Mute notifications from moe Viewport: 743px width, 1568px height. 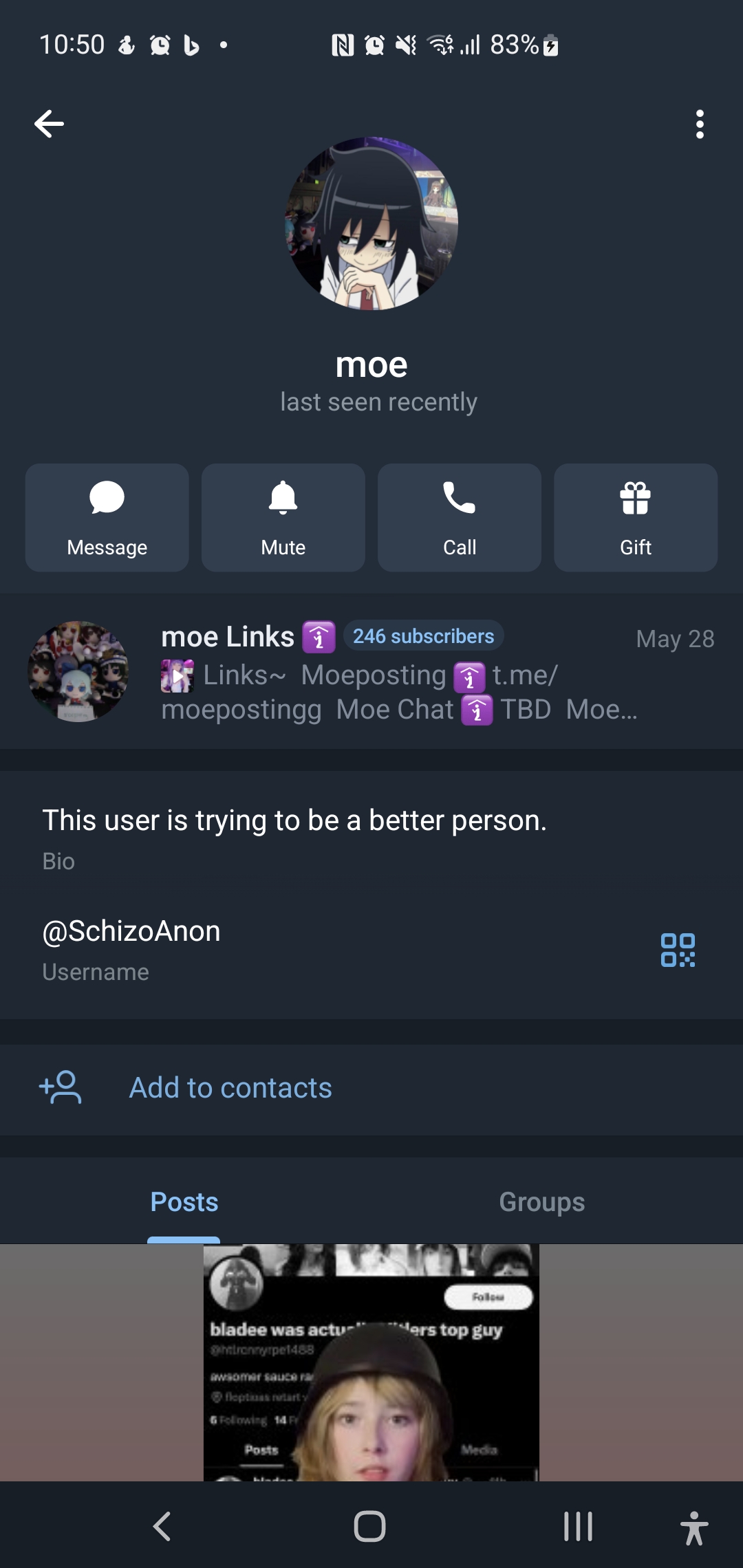(x=283, y=517)
